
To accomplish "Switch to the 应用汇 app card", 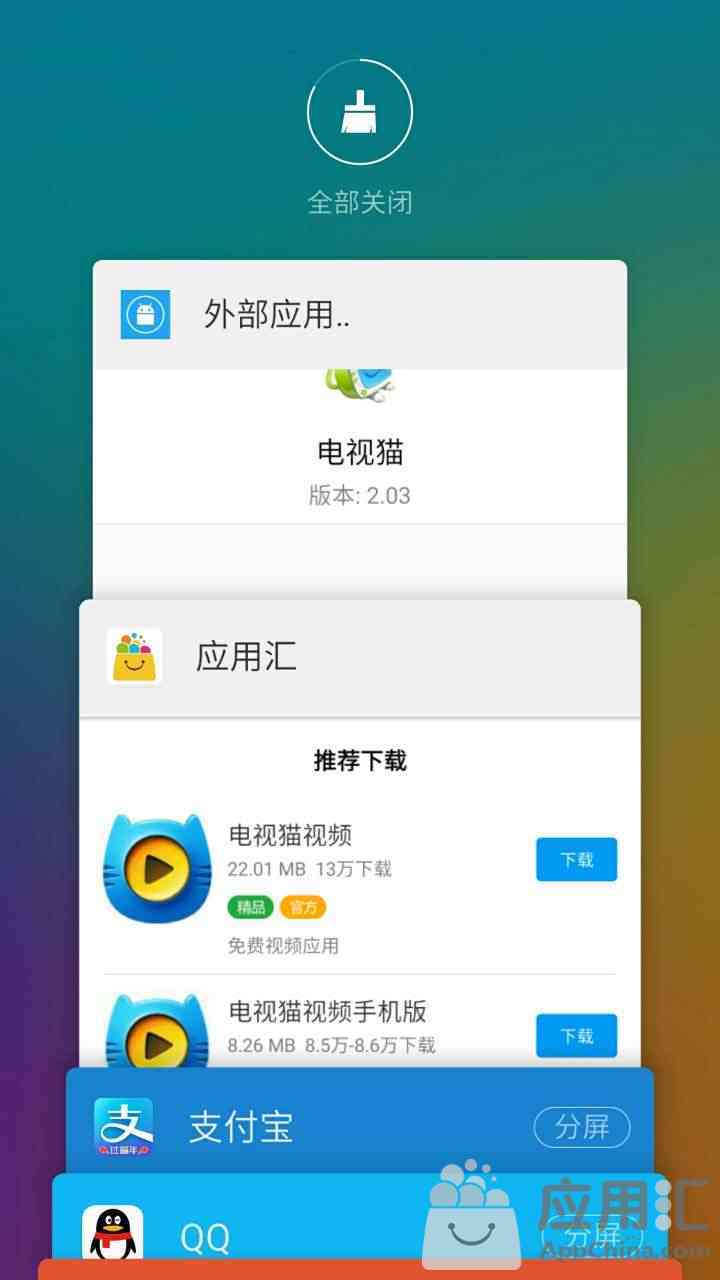I will tap(359, 657).
